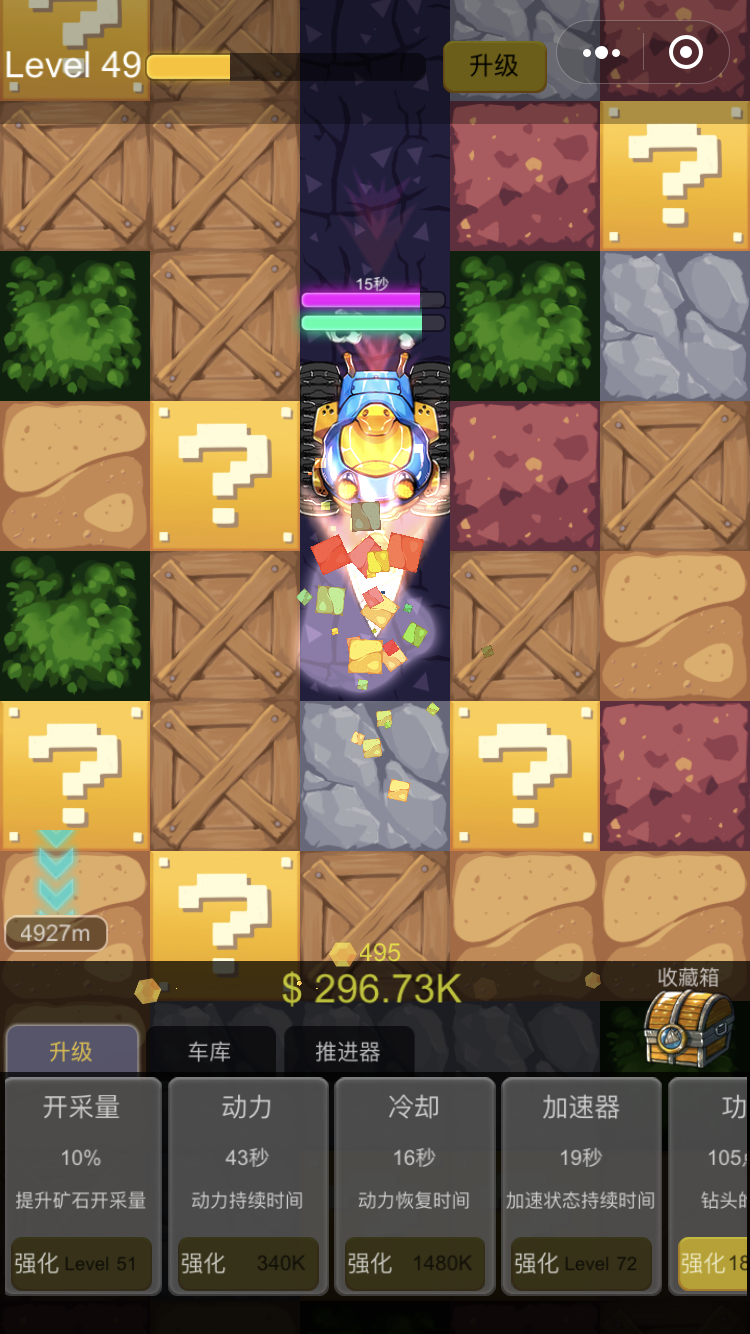
Task: Switch to the 升级 tab
Action: point(71,1051)
